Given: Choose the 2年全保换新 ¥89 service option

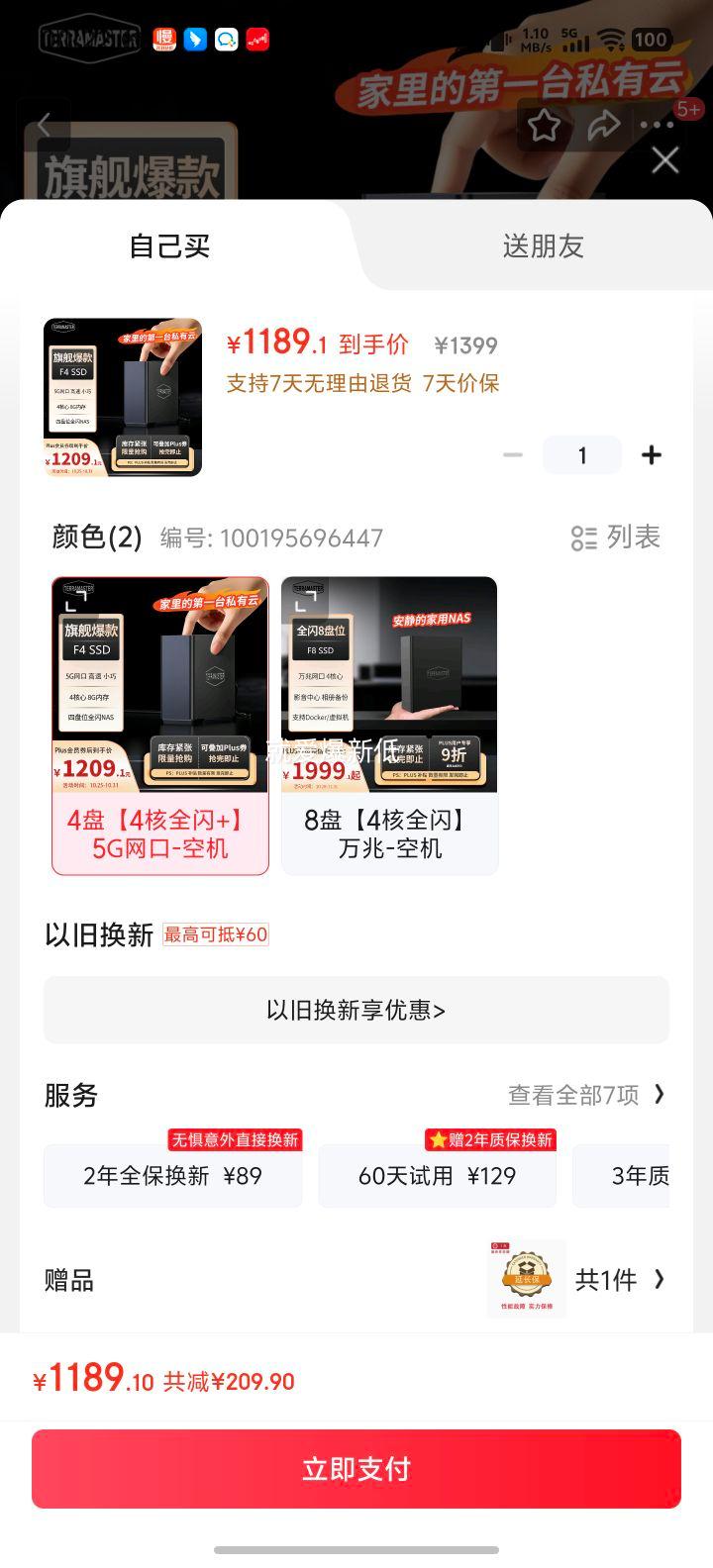Looking at the screenshot, I should pyautogui.click(x=171, y=1176).
